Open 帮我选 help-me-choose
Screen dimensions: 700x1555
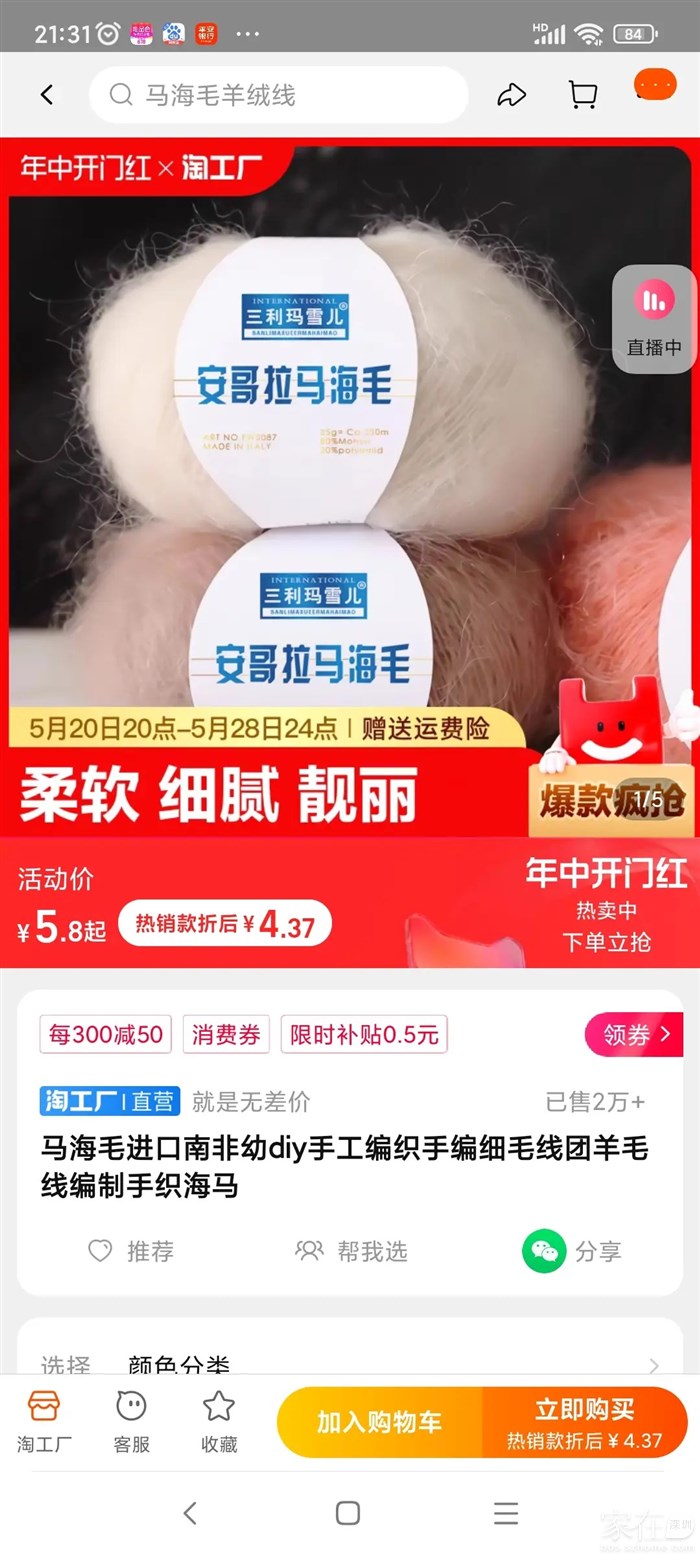click(352, 1251)
